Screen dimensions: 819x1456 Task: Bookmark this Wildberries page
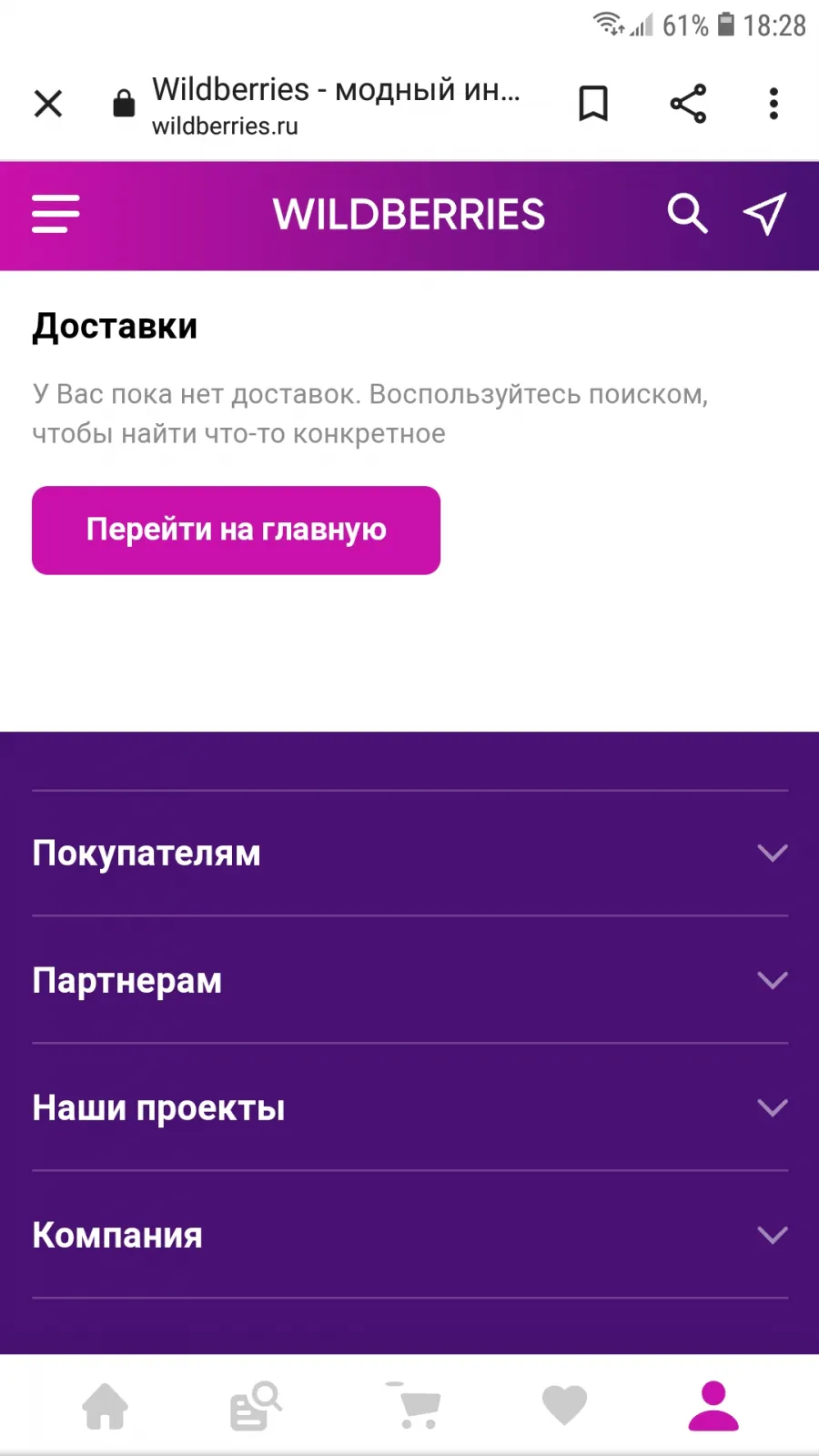(593, 104)
